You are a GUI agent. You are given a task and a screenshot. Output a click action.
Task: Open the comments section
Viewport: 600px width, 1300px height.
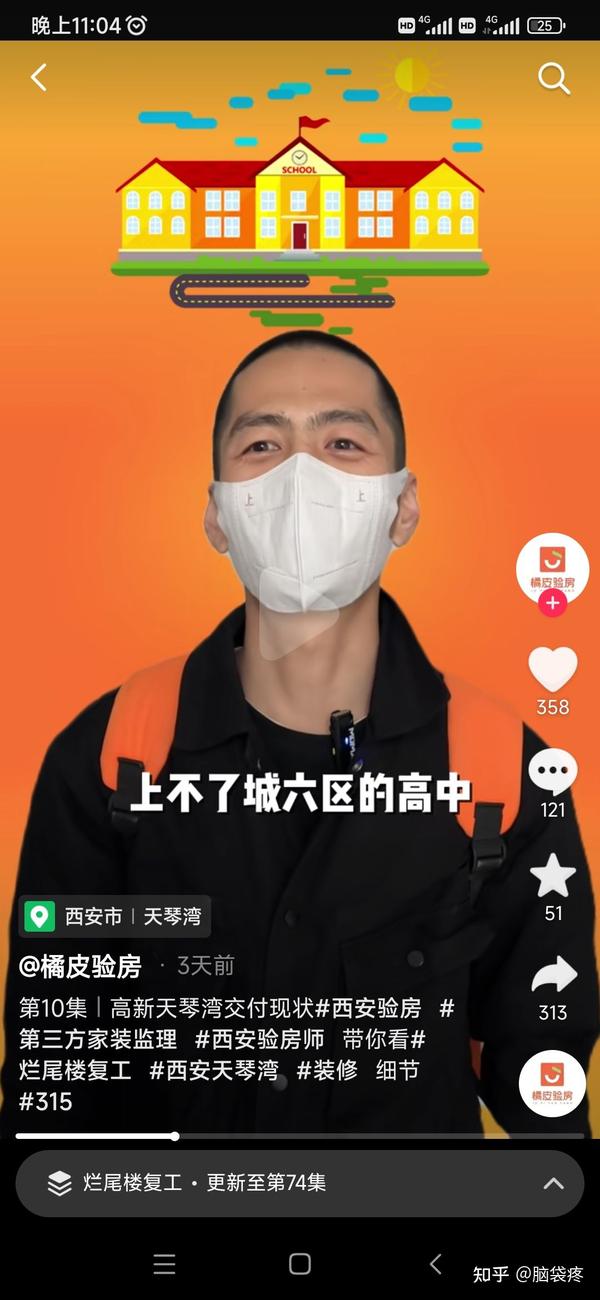pyautogui.click(x=553, y=773)
